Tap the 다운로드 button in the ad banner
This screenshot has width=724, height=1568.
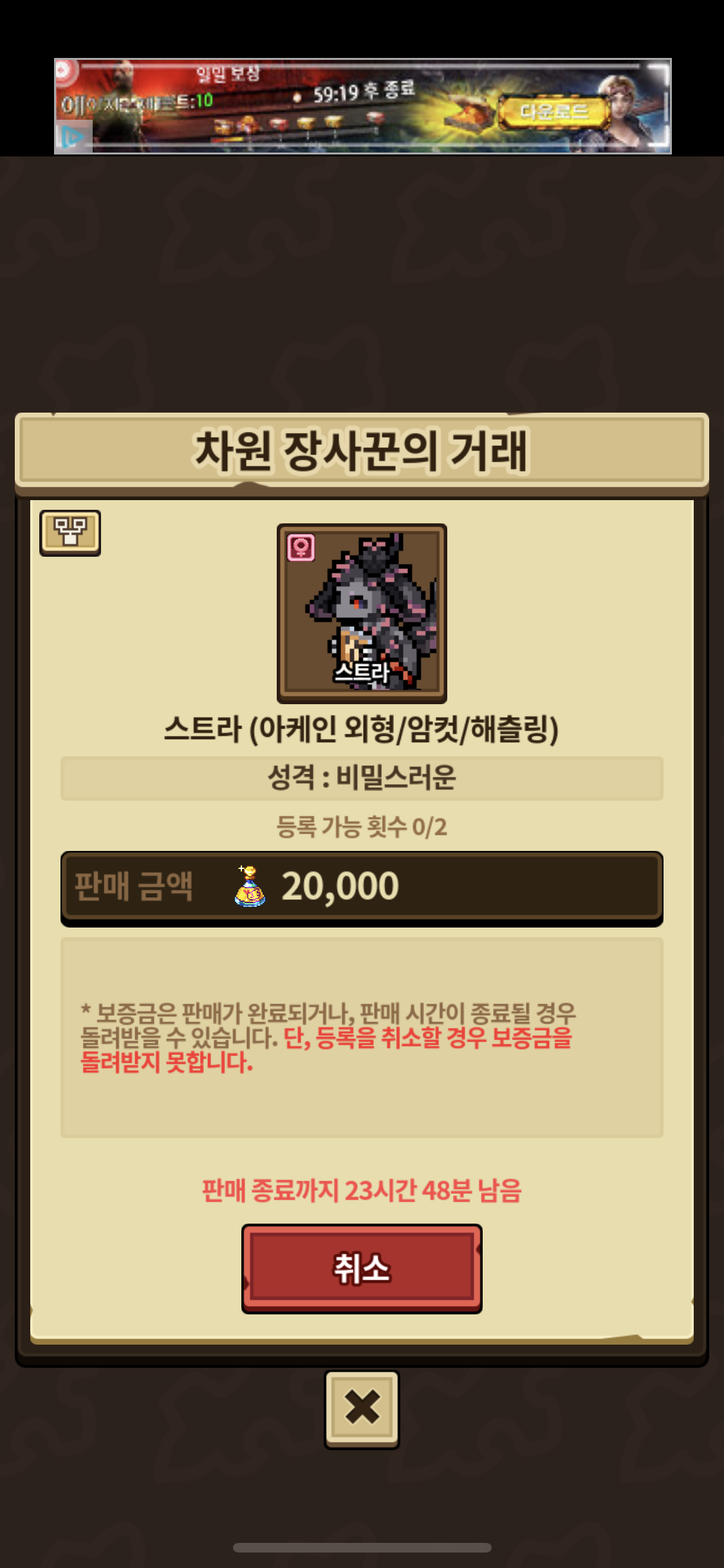pyautogui.click(x=553, y=112)
